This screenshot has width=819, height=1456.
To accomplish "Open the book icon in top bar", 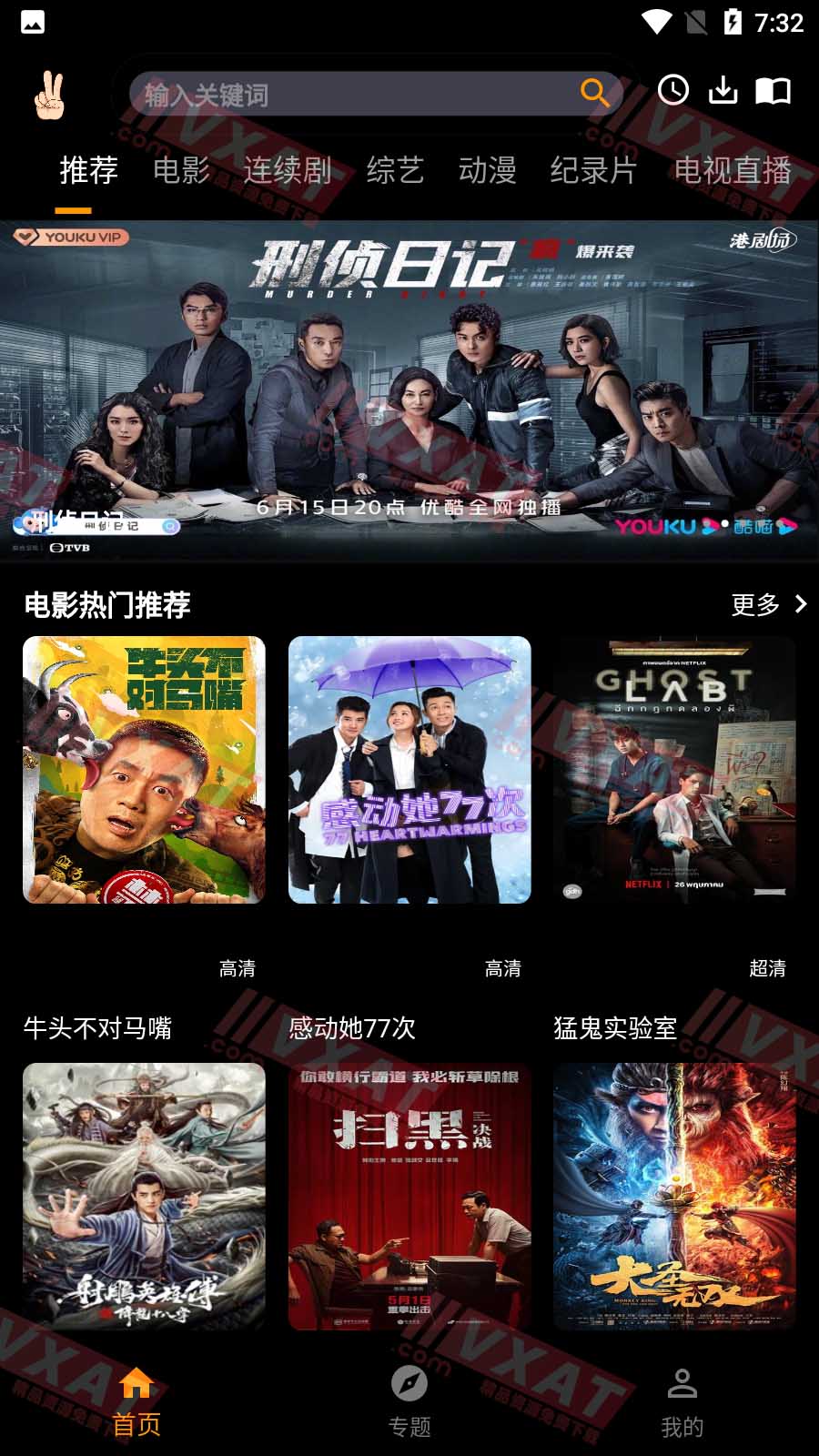I will point(773,91).
